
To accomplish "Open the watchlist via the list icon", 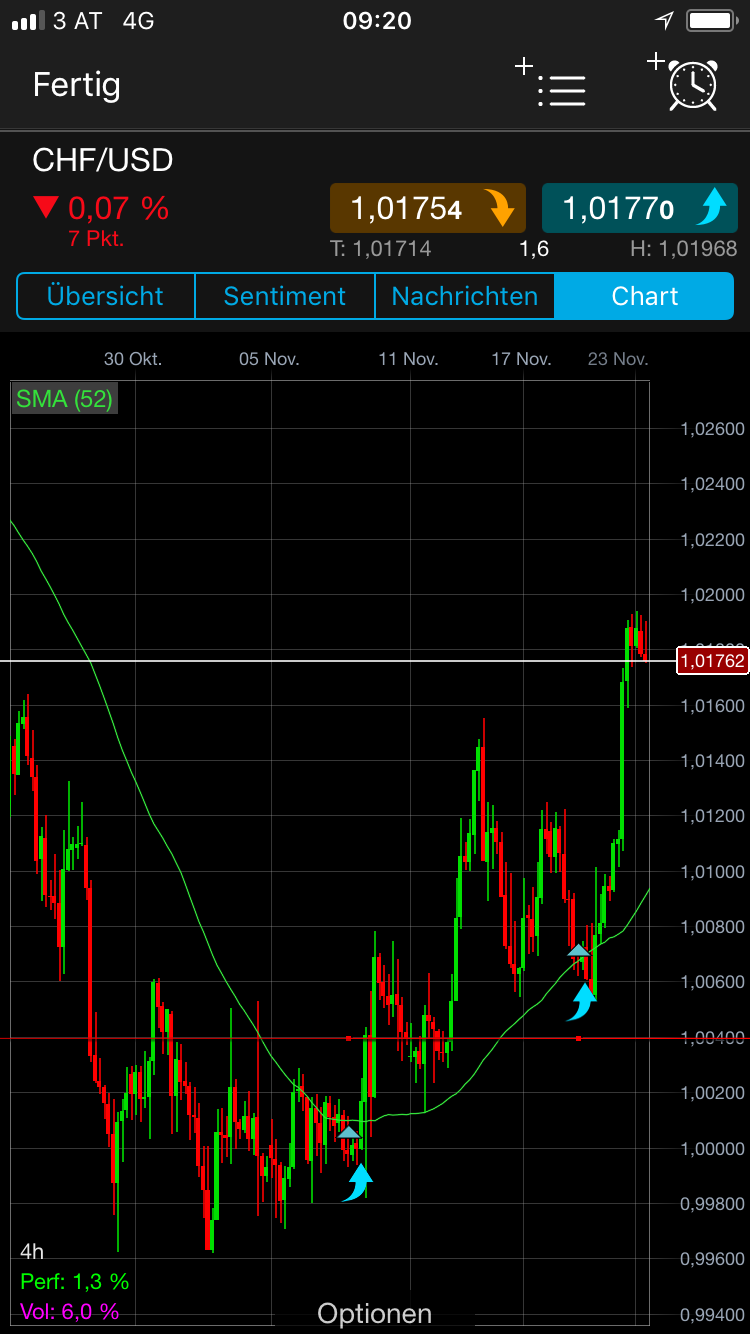I will [562, 90].
